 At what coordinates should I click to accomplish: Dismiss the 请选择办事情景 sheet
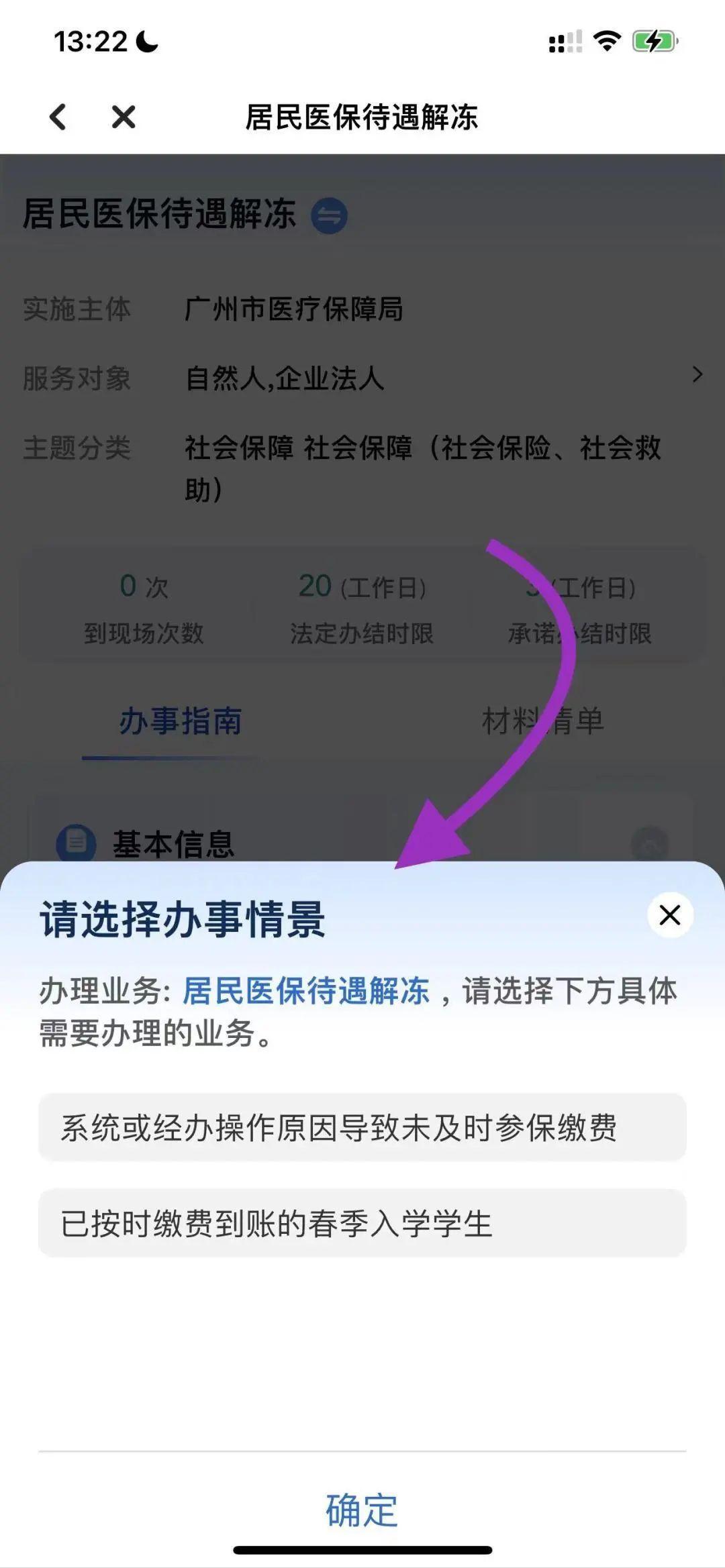(x=669, y=914)
